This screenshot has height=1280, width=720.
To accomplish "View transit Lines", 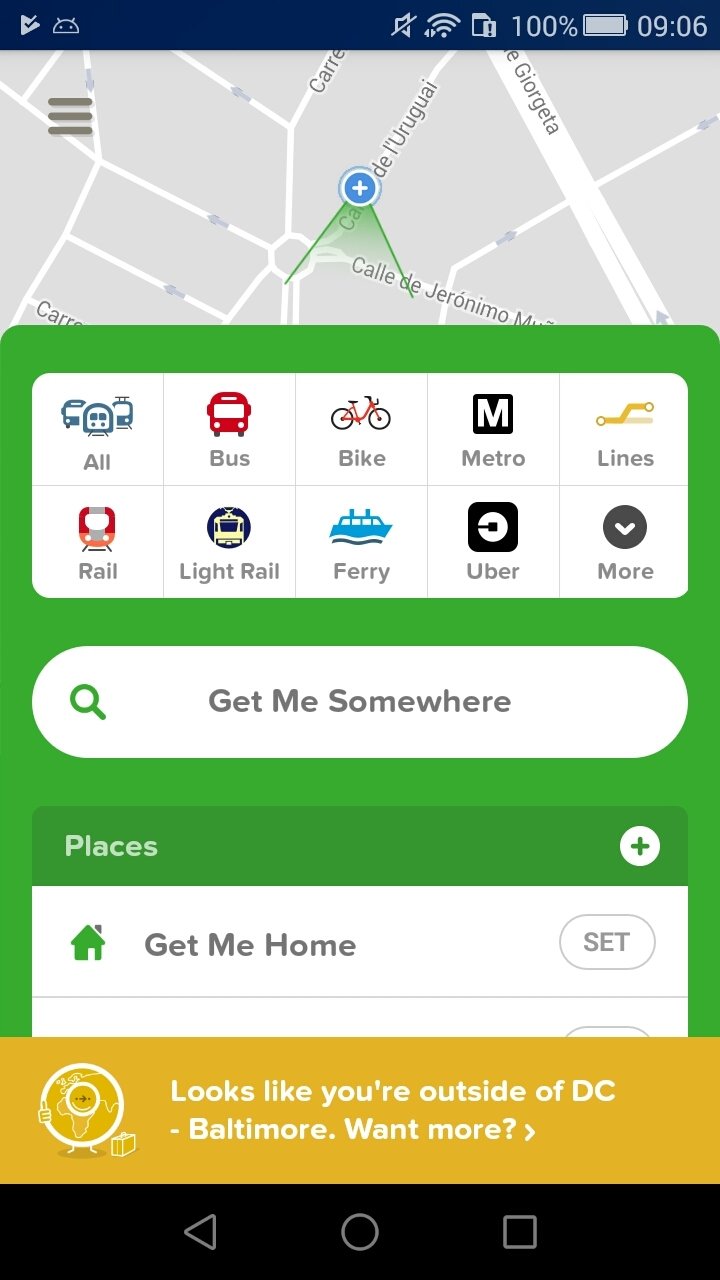I will coord(625,430).
